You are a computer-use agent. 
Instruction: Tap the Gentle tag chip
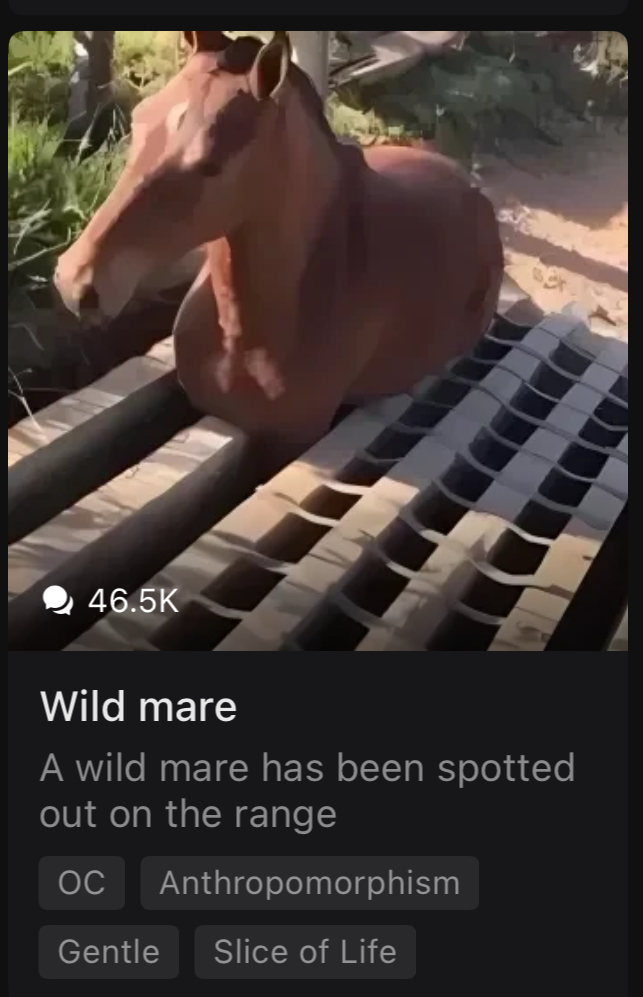pyautogui.click(x=108, y=951)
